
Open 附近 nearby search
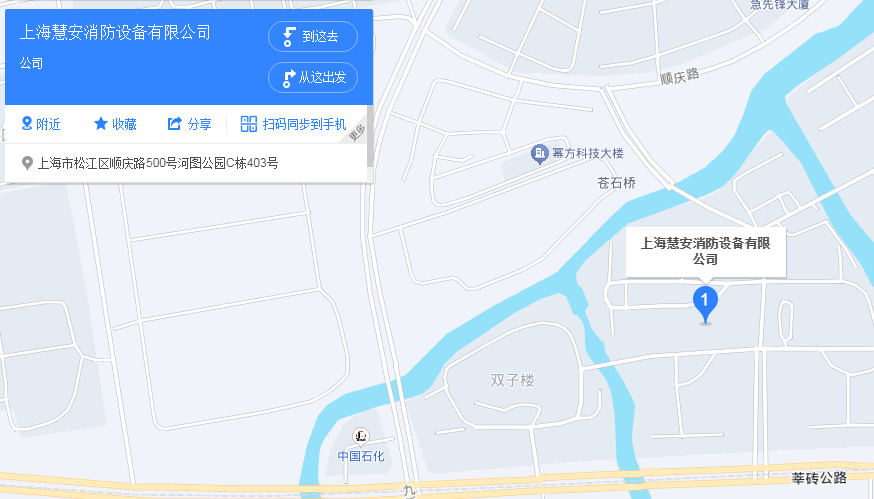[41, 124]
